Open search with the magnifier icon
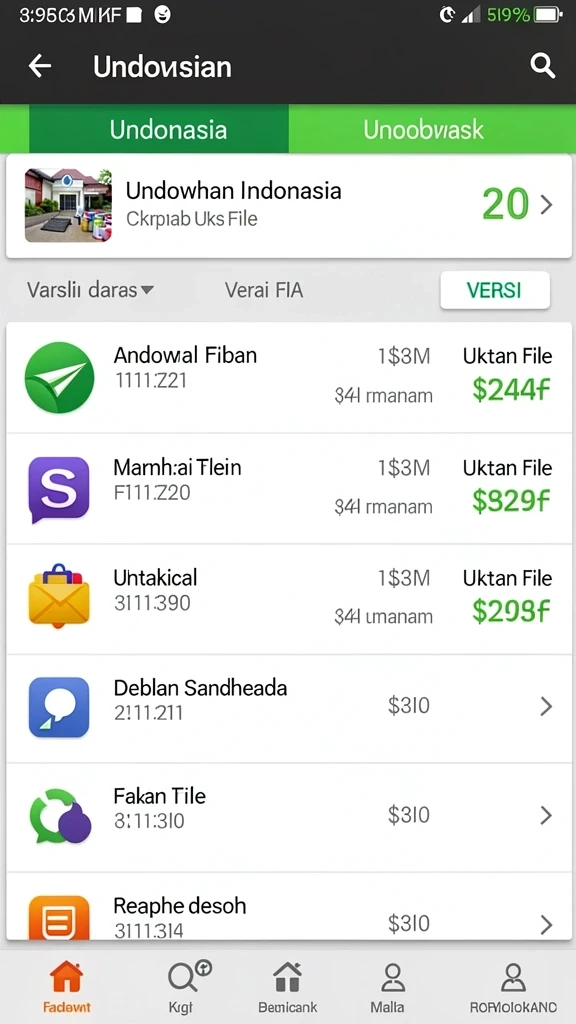Image resolution: width=576 pixels, height=1024 pixels. point(542,66)
